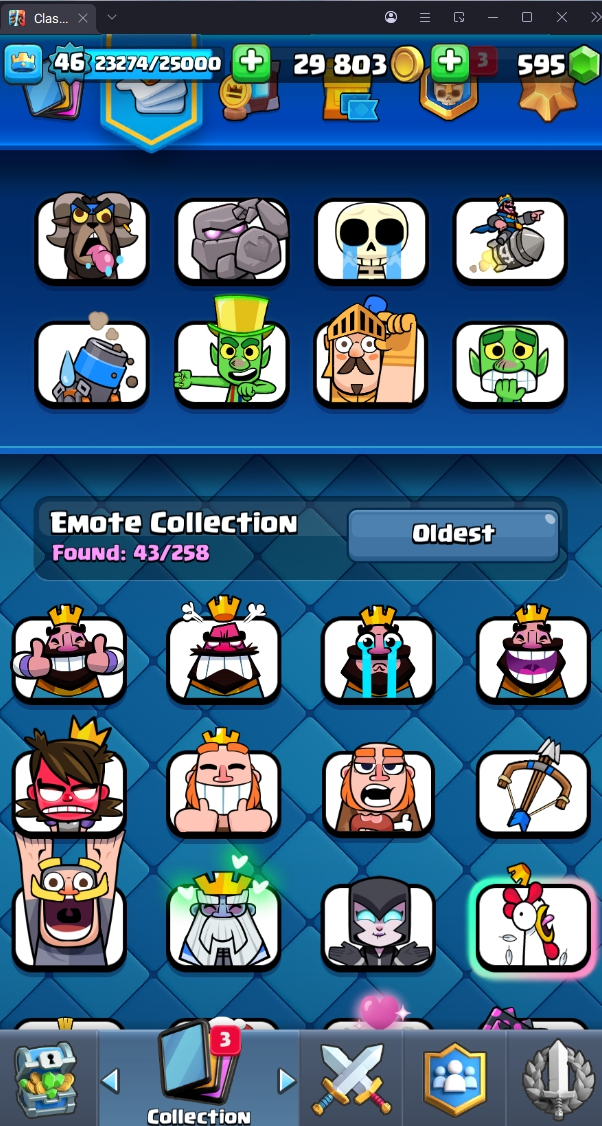This screenshot has width=602, height=1126.
Task: Select the angry goat tongue emote
Action: (91, 240)
